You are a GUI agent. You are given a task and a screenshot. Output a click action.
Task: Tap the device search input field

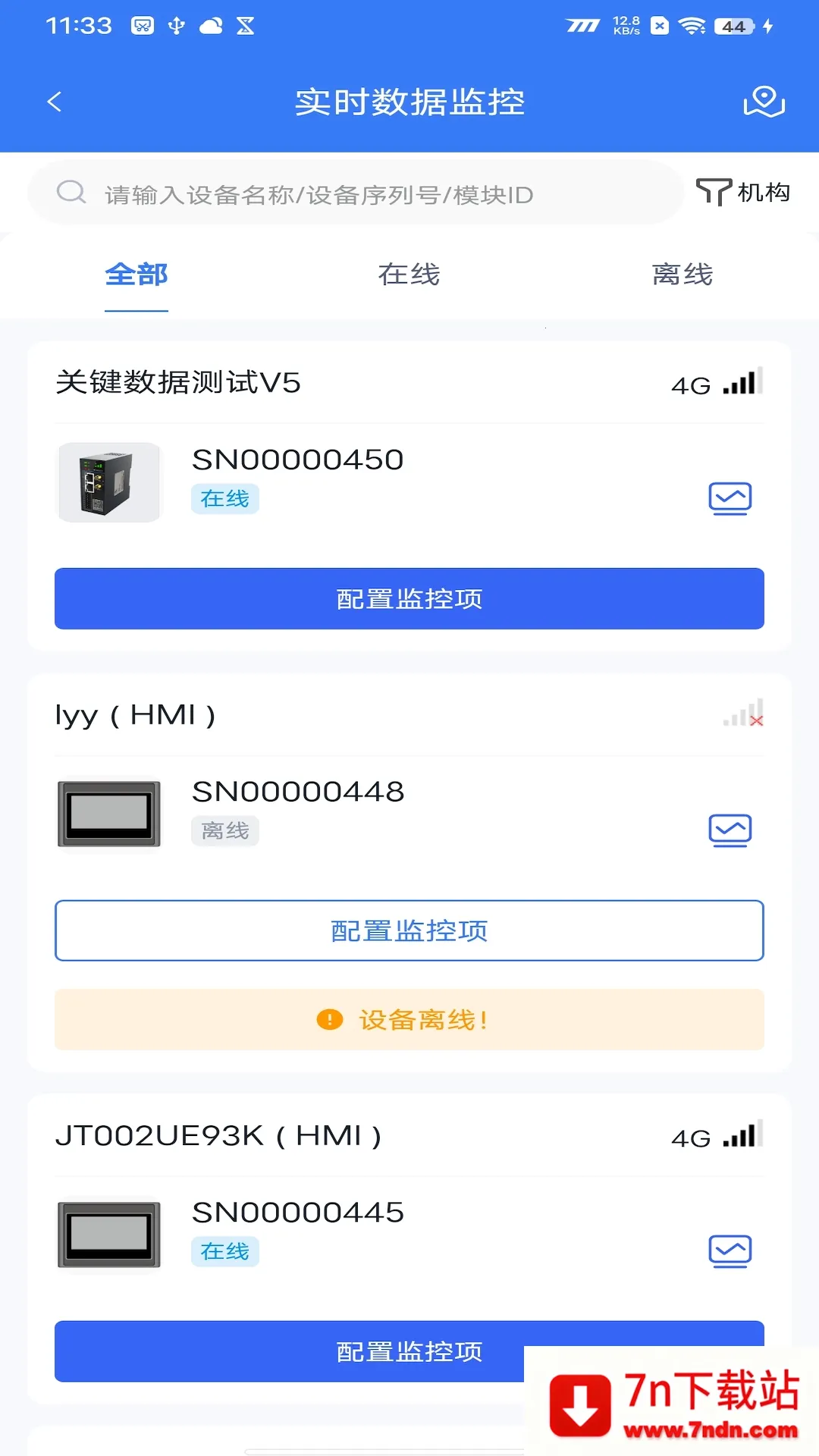click(341, 193)
